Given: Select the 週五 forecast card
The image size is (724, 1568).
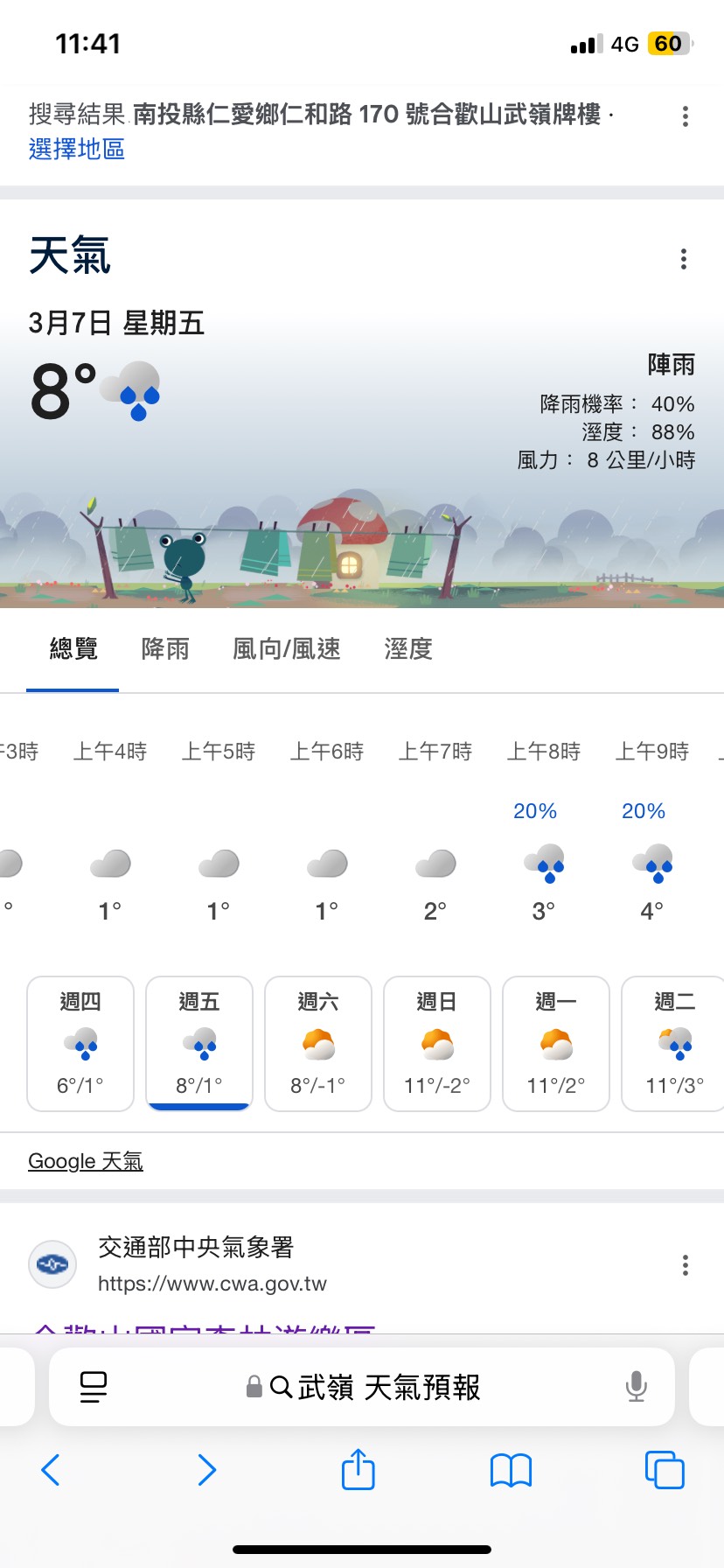Looking at the screenshot, I should [x=199, y=1043].
